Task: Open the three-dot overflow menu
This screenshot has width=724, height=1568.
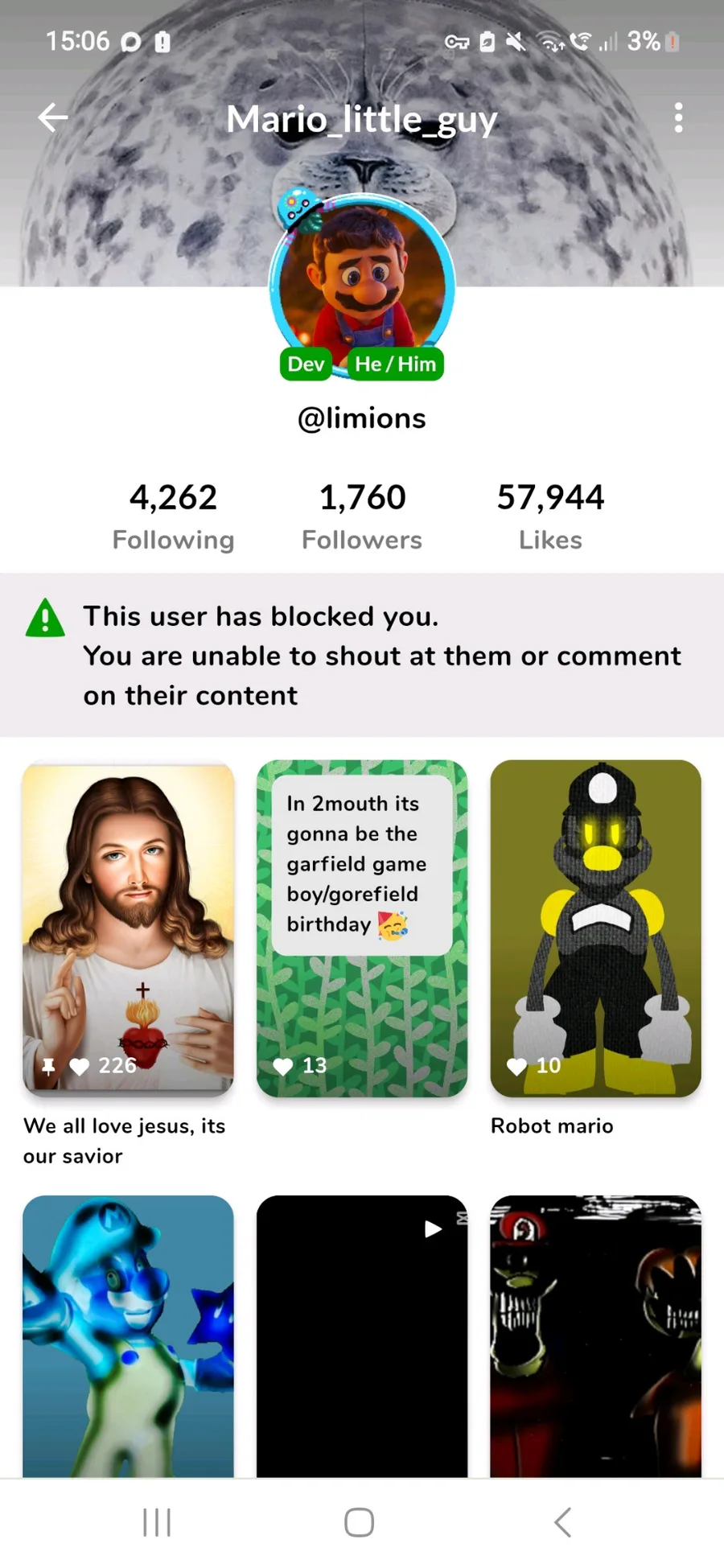Action: [678, 117]
